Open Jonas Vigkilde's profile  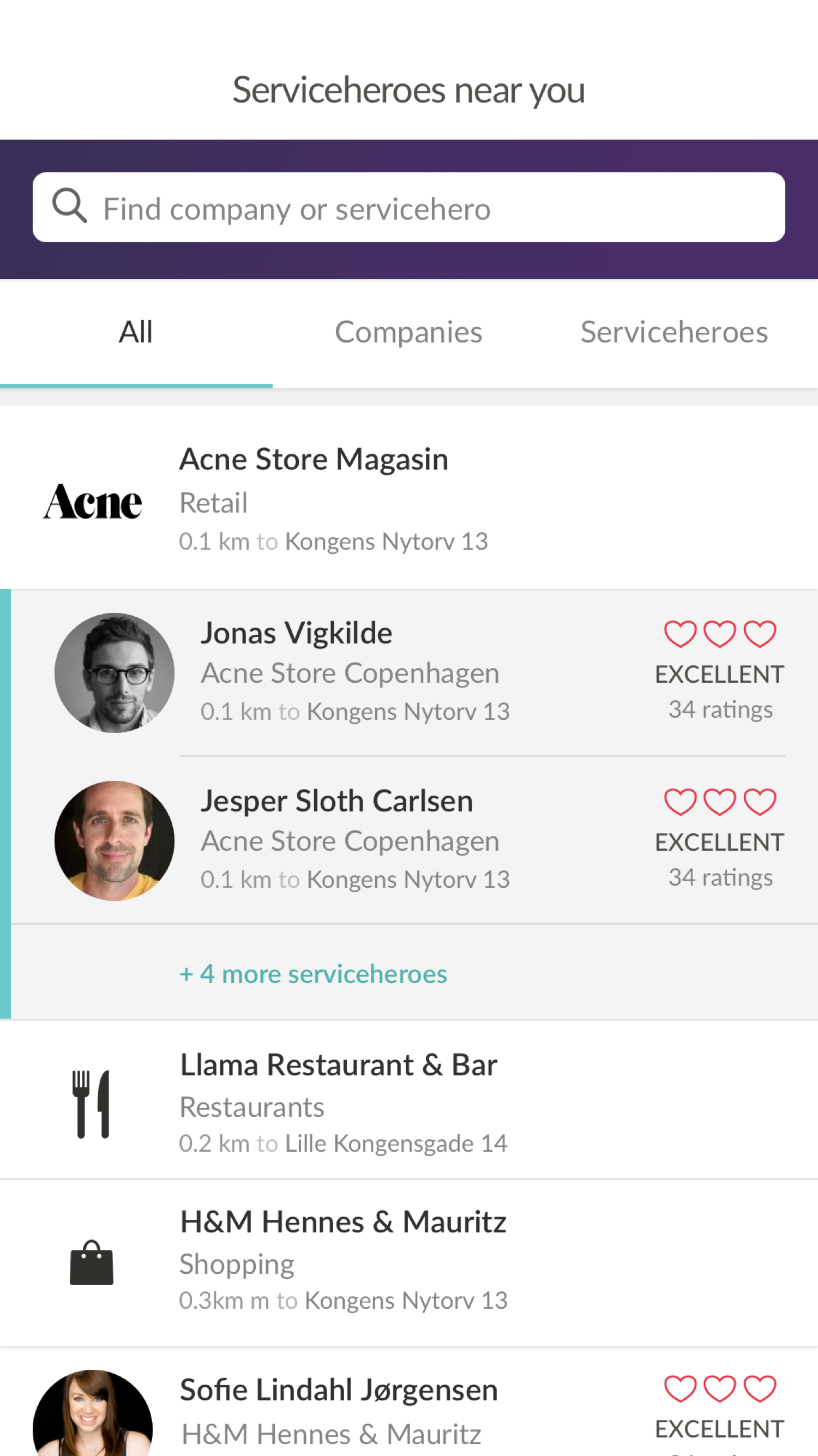click(x=414, y=672)
